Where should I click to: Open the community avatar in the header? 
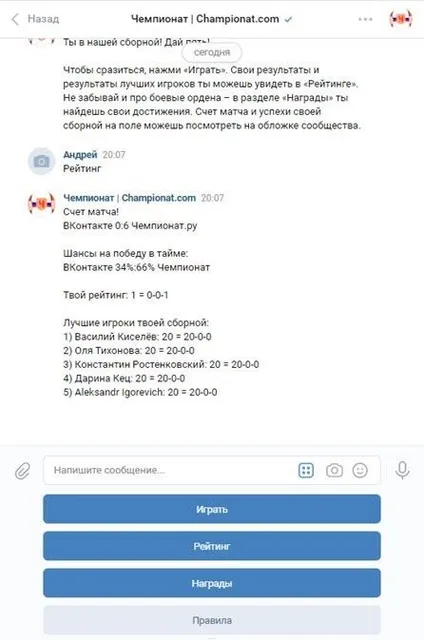401,19
